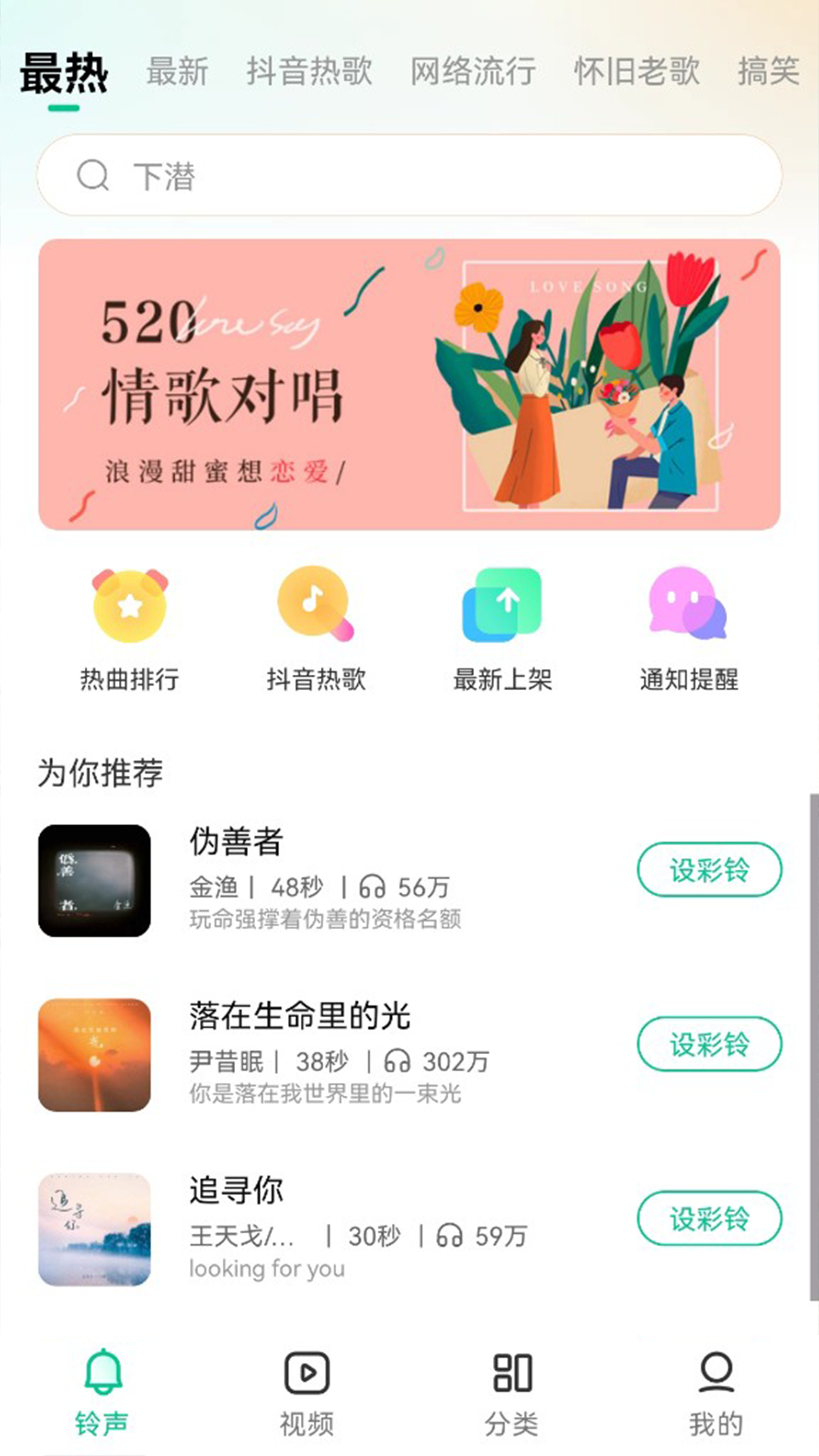The height and width of the screenshot is (1456, 819).
Task: Switch to the 网络流行 tab
Action: click(x=472, y=72)
